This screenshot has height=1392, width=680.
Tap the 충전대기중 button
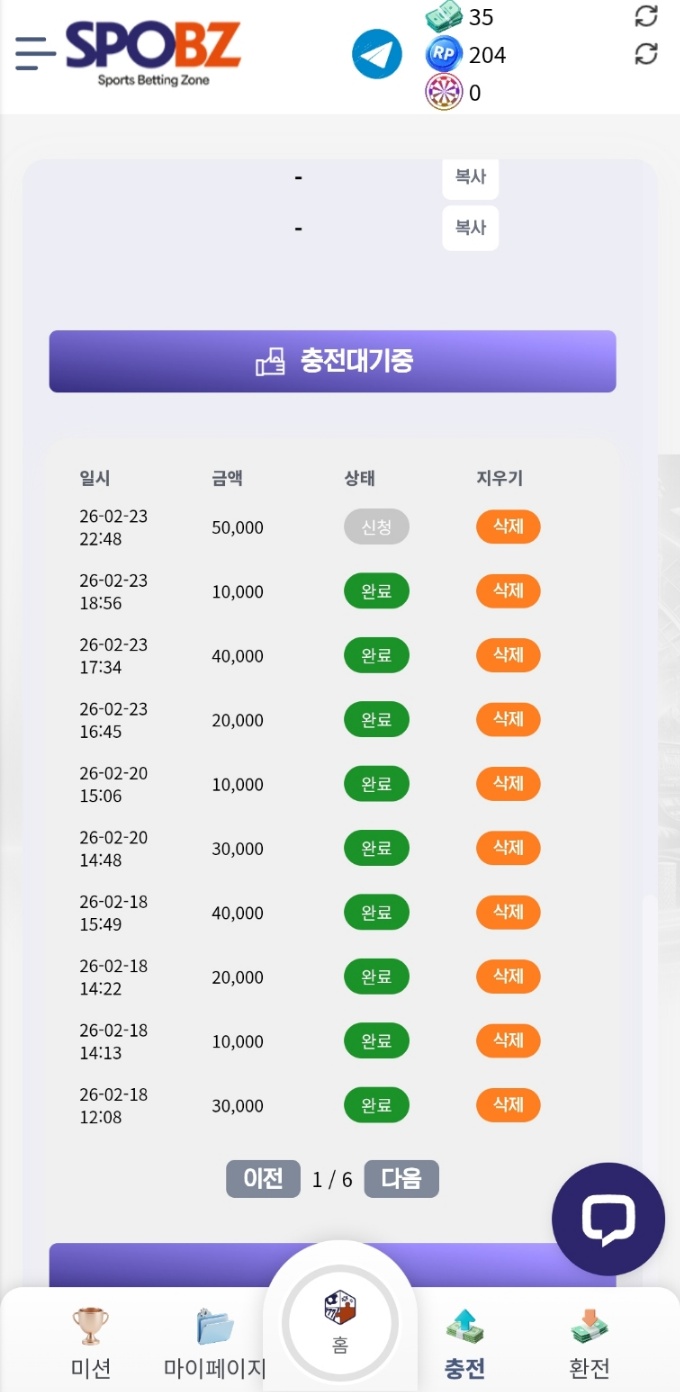[332, 361]
